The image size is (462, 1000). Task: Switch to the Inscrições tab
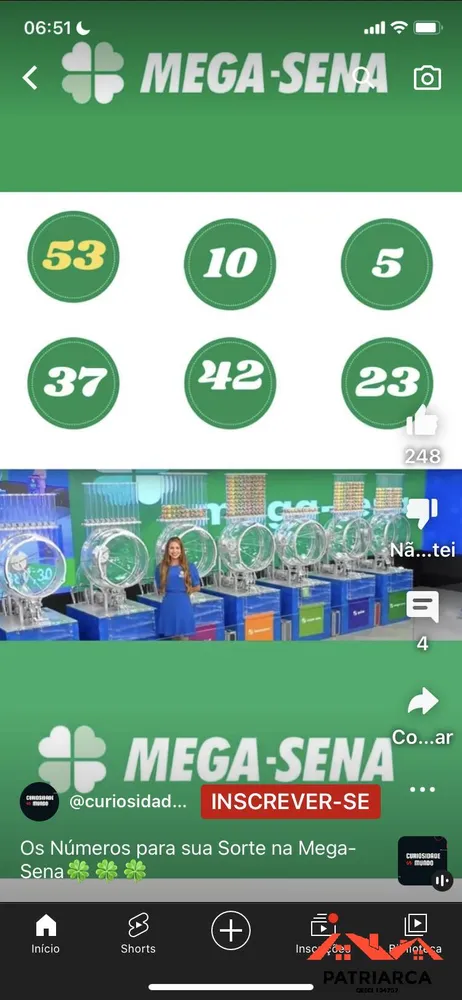point(323,934)
